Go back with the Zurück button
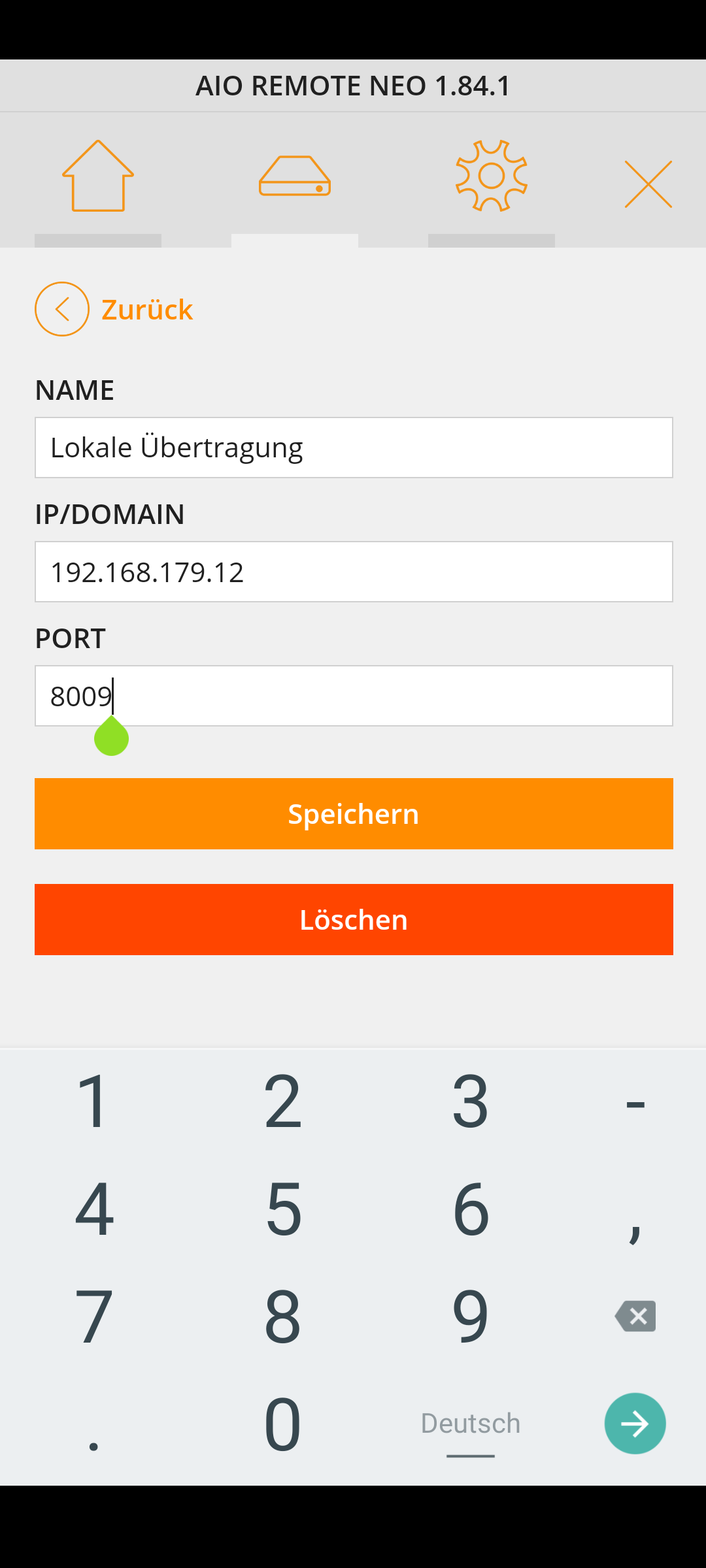This screenshot has height=1568, width=706. pyautogui.click(x=115, y=309)
